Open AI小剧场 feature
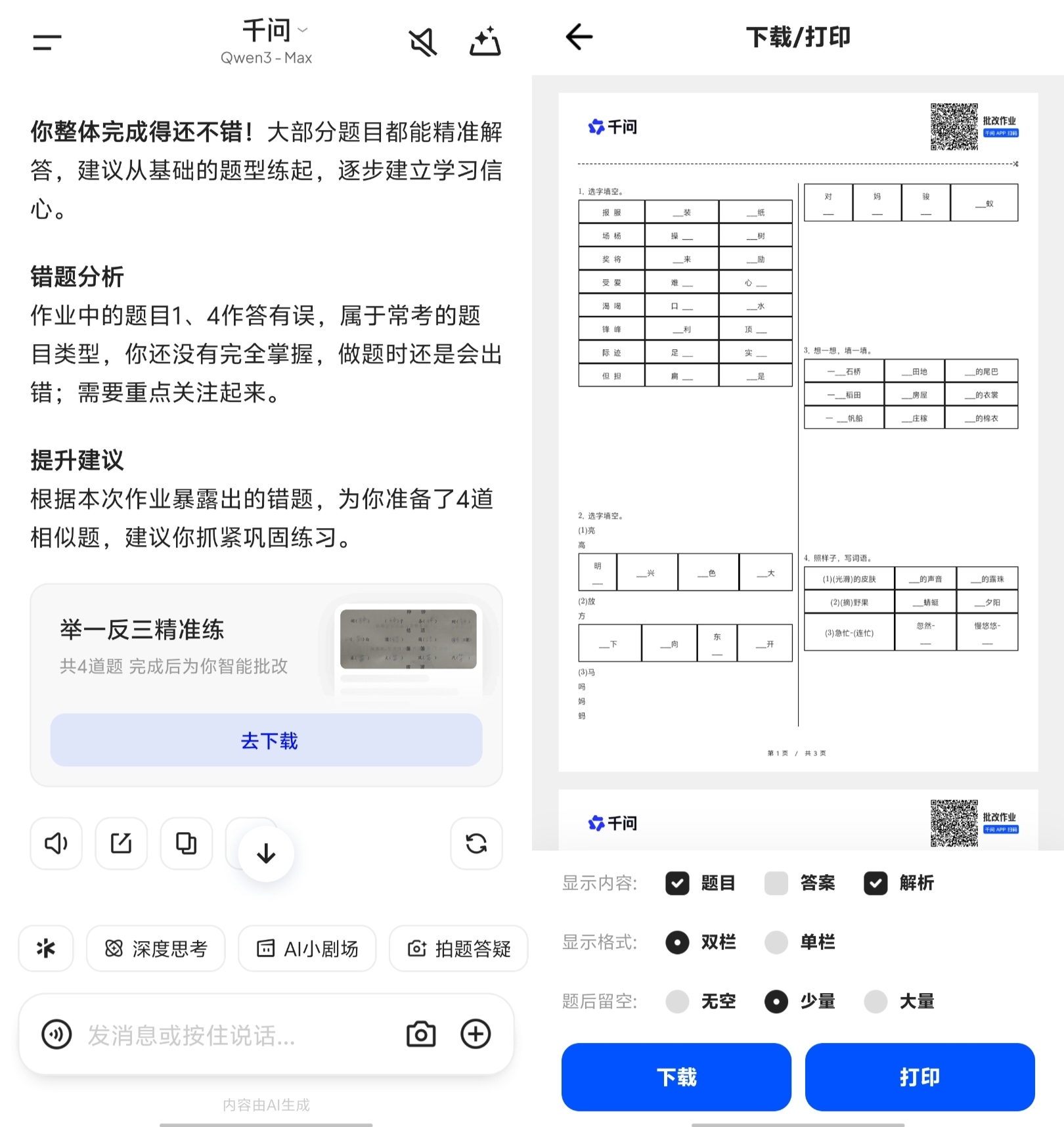This screenshot has width=1064, height=1127. (307, 948)
